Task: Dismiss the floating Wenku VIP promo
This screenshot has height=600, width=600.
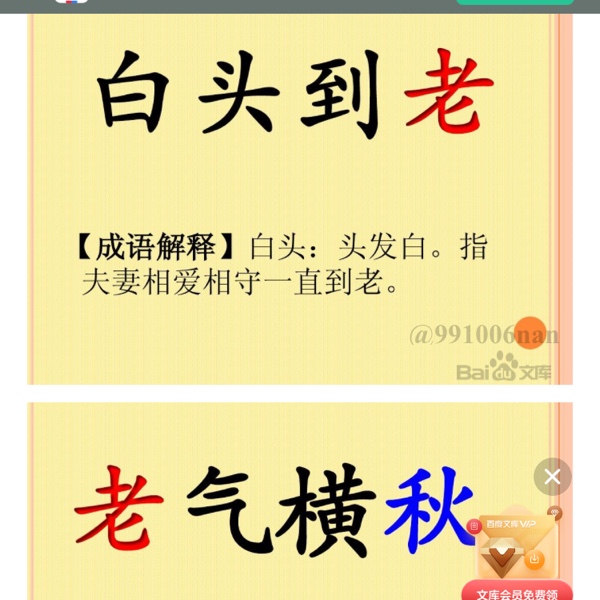Action: pyautogui.click(x=553, y=477)
